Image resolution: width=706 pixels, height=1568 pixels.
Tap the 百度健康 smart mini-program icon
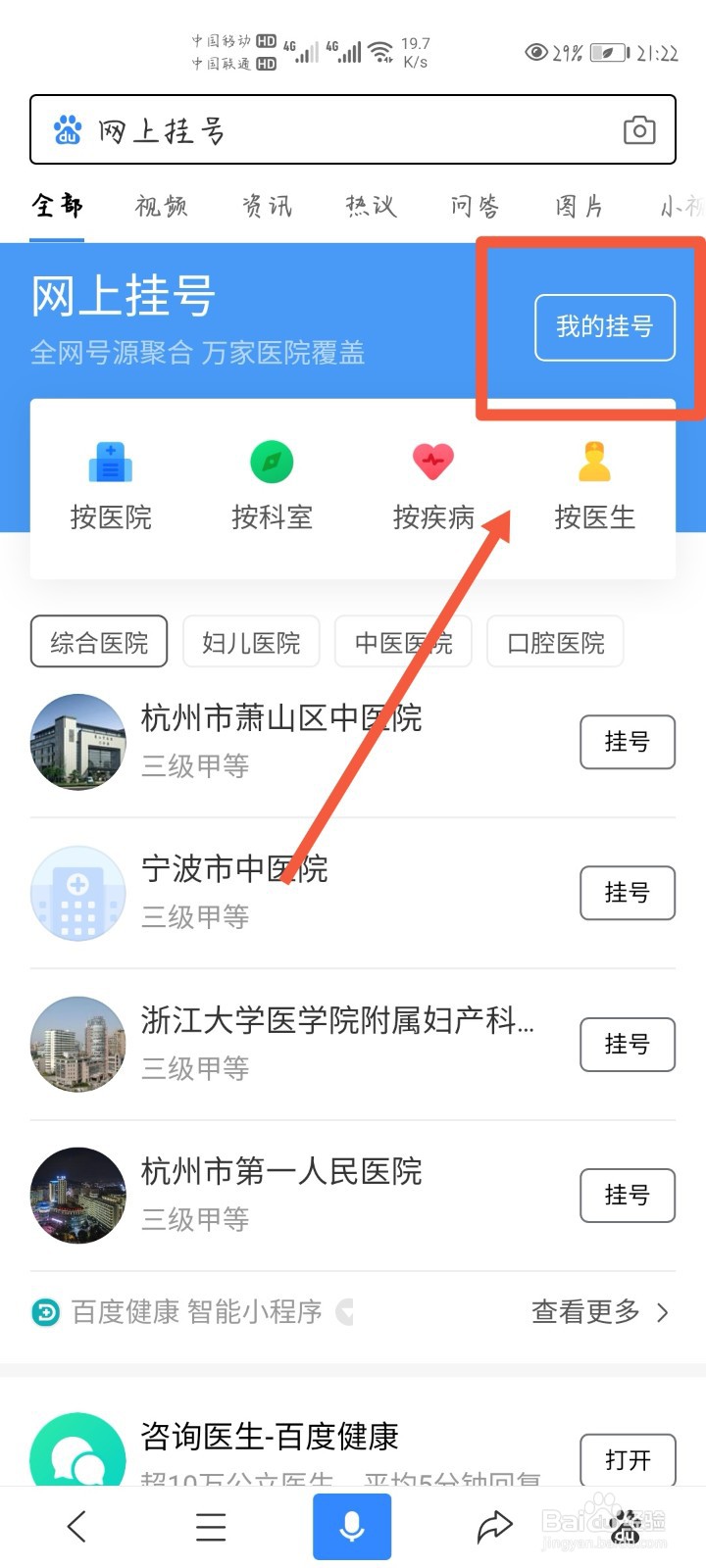(45, 1312)
